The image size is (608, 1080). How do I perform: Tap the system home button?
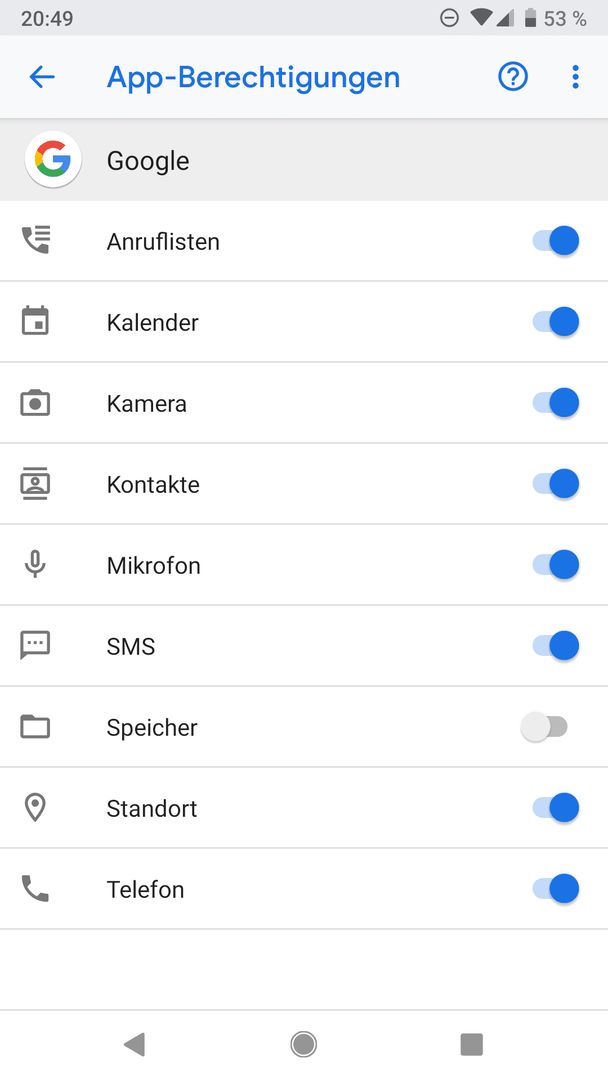pos(304,1044)
